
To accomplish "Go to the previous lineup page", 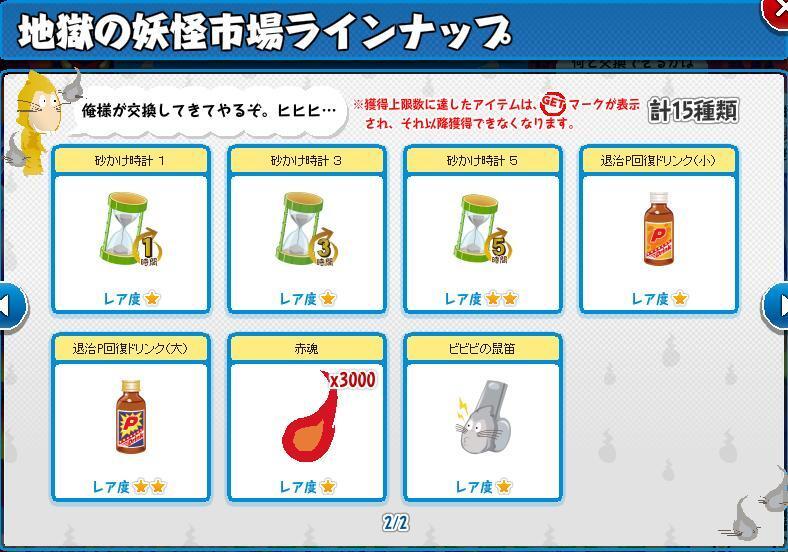I will point(10,306).
